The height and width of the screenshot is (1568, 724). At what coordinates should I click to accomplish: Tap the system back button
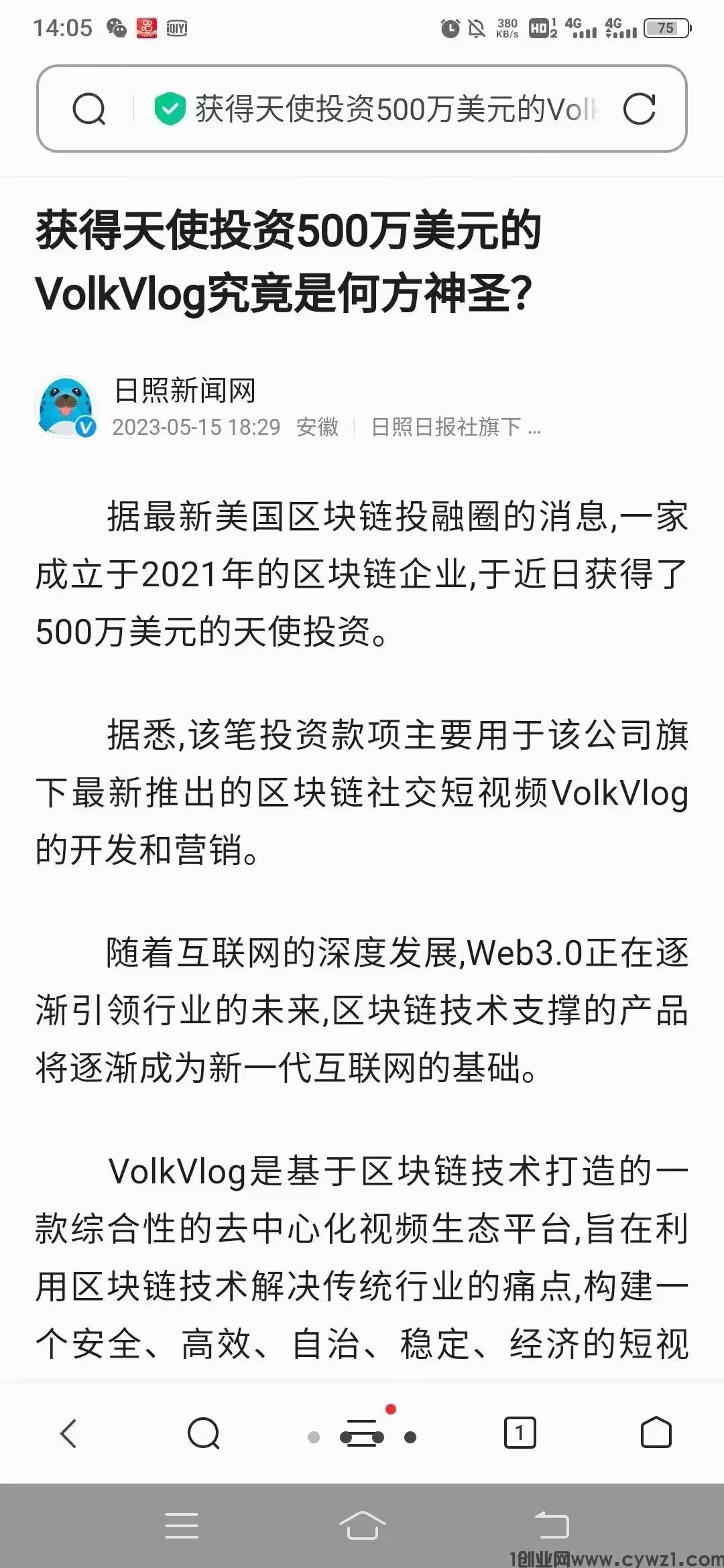tap(551, 1526)
